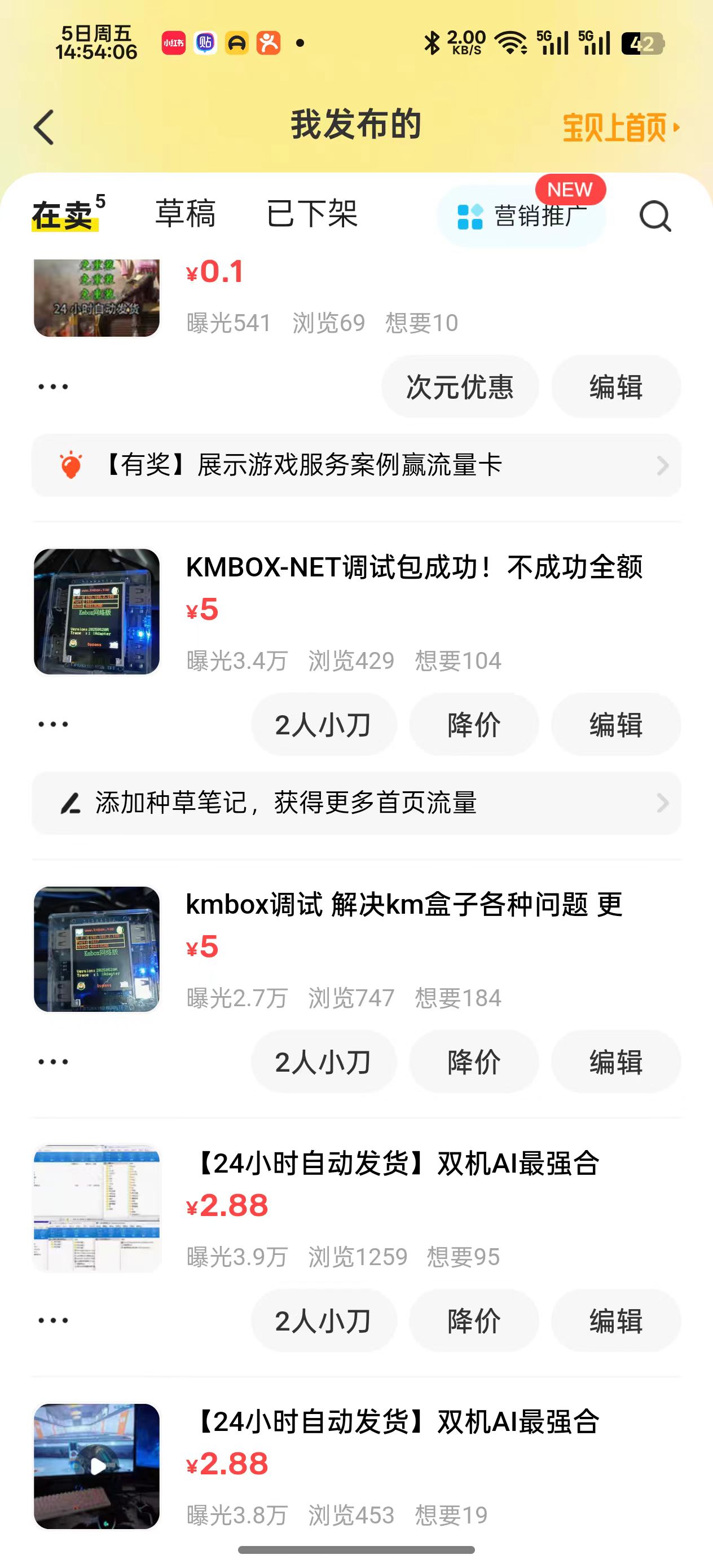Open 营销推广 tools
713x1568 pixels.
[522, 216]
